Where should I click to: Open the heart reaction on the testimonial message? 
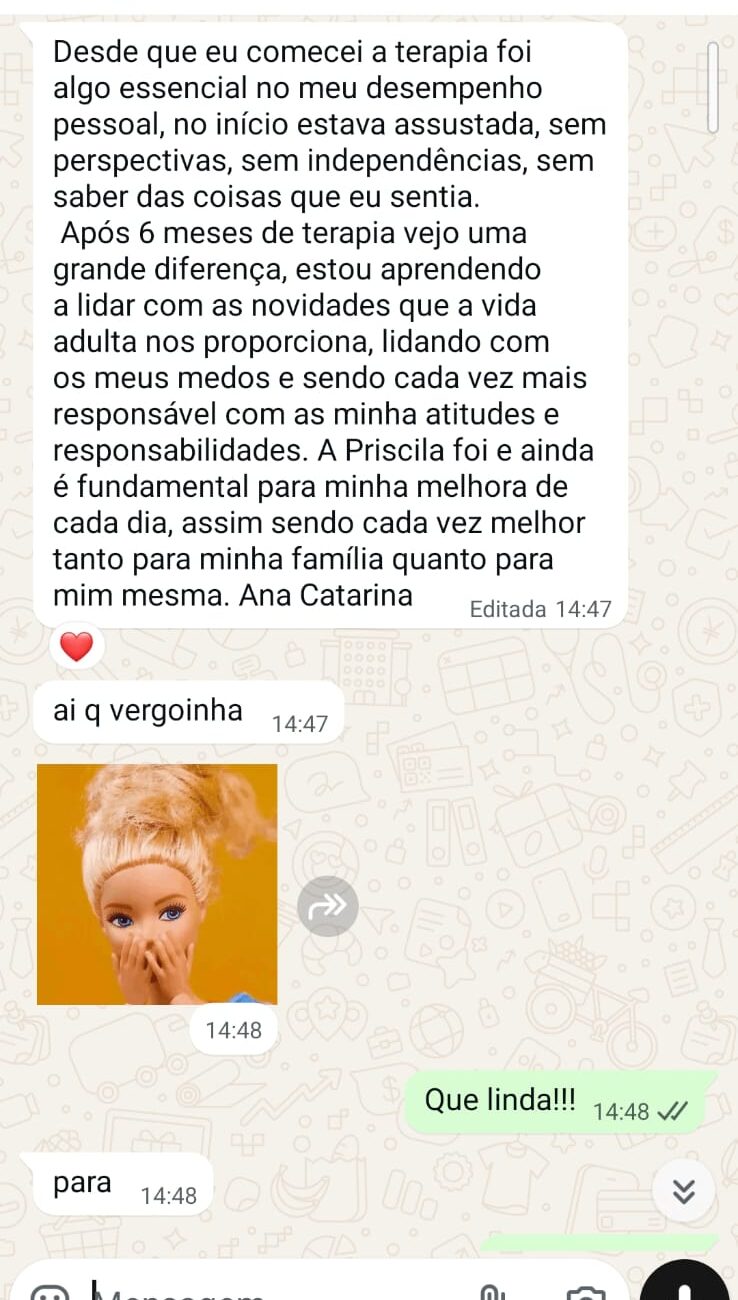(x=76, y=647)
